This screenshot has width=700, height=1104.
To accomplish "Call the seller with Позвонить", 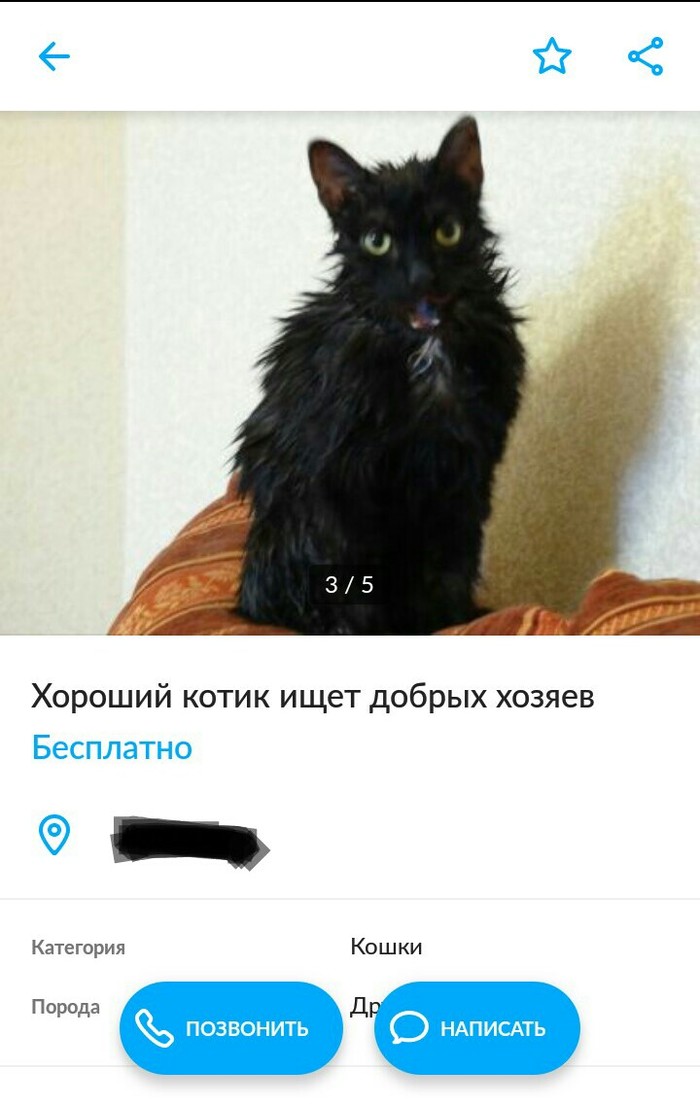I will coord(231,1028).
